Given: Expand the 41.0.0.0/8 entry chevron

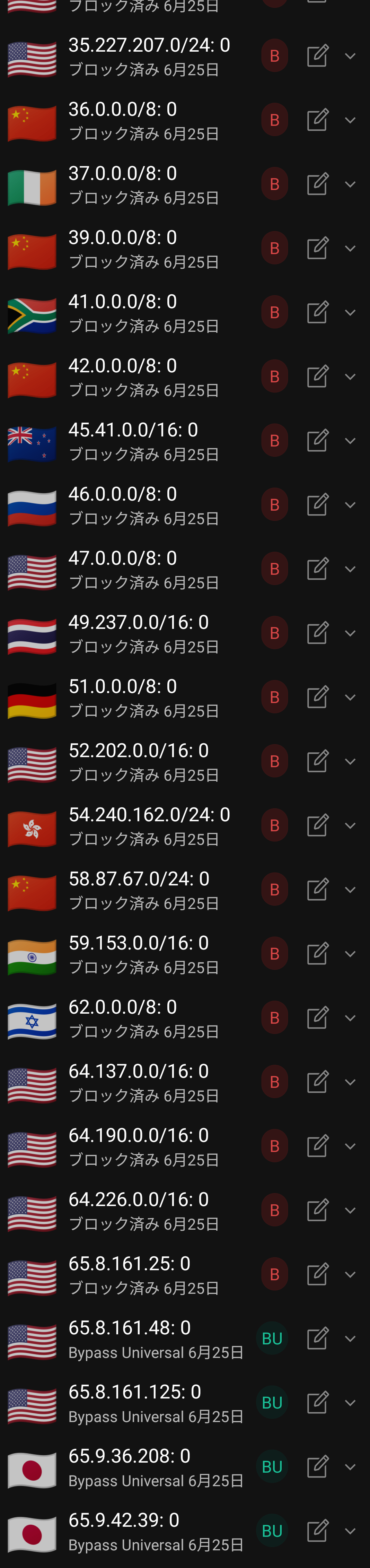Looking at the screenshot, I should (350, 312).
